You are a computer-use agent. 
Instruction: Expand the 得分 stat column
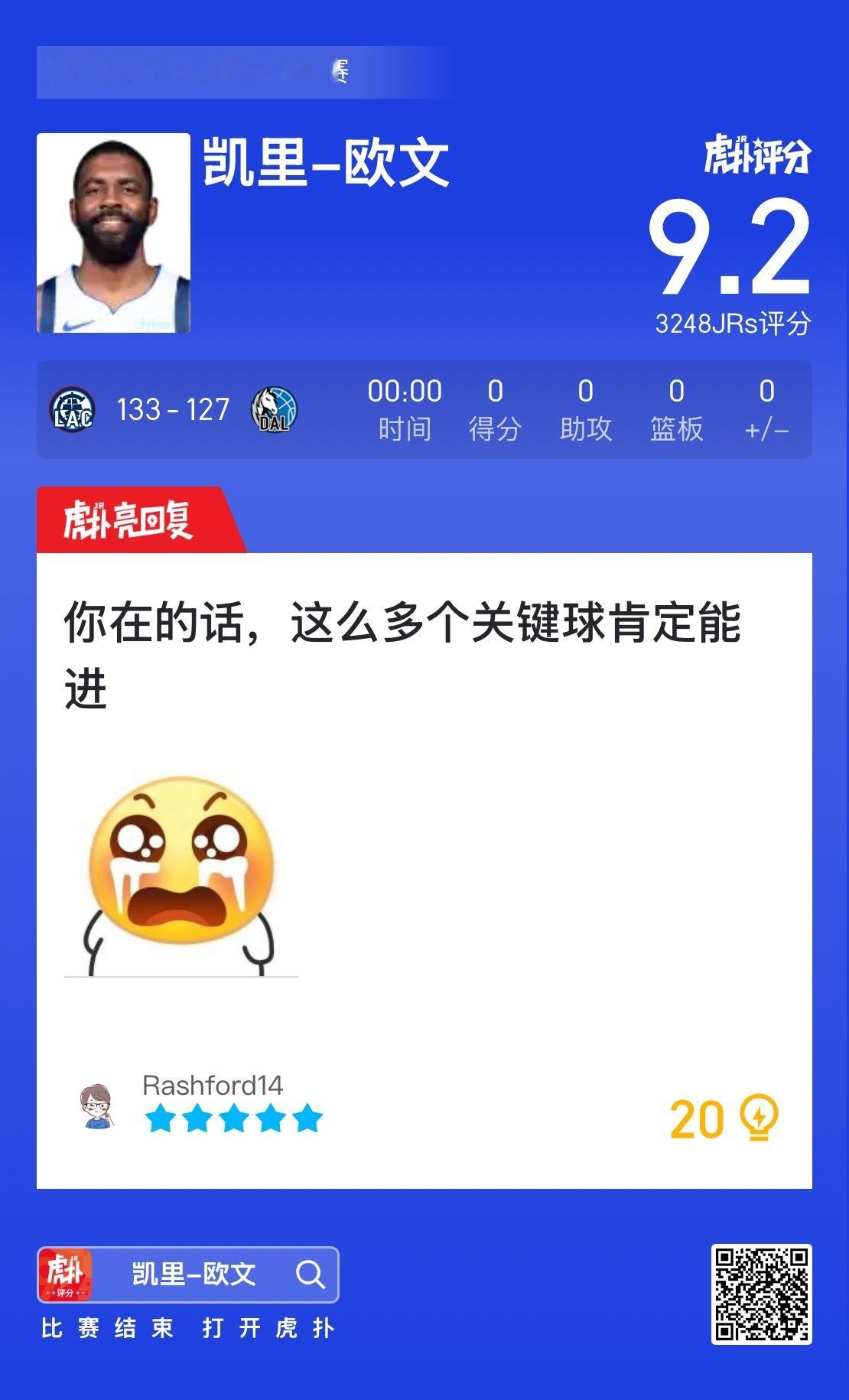tap(494, 410)
